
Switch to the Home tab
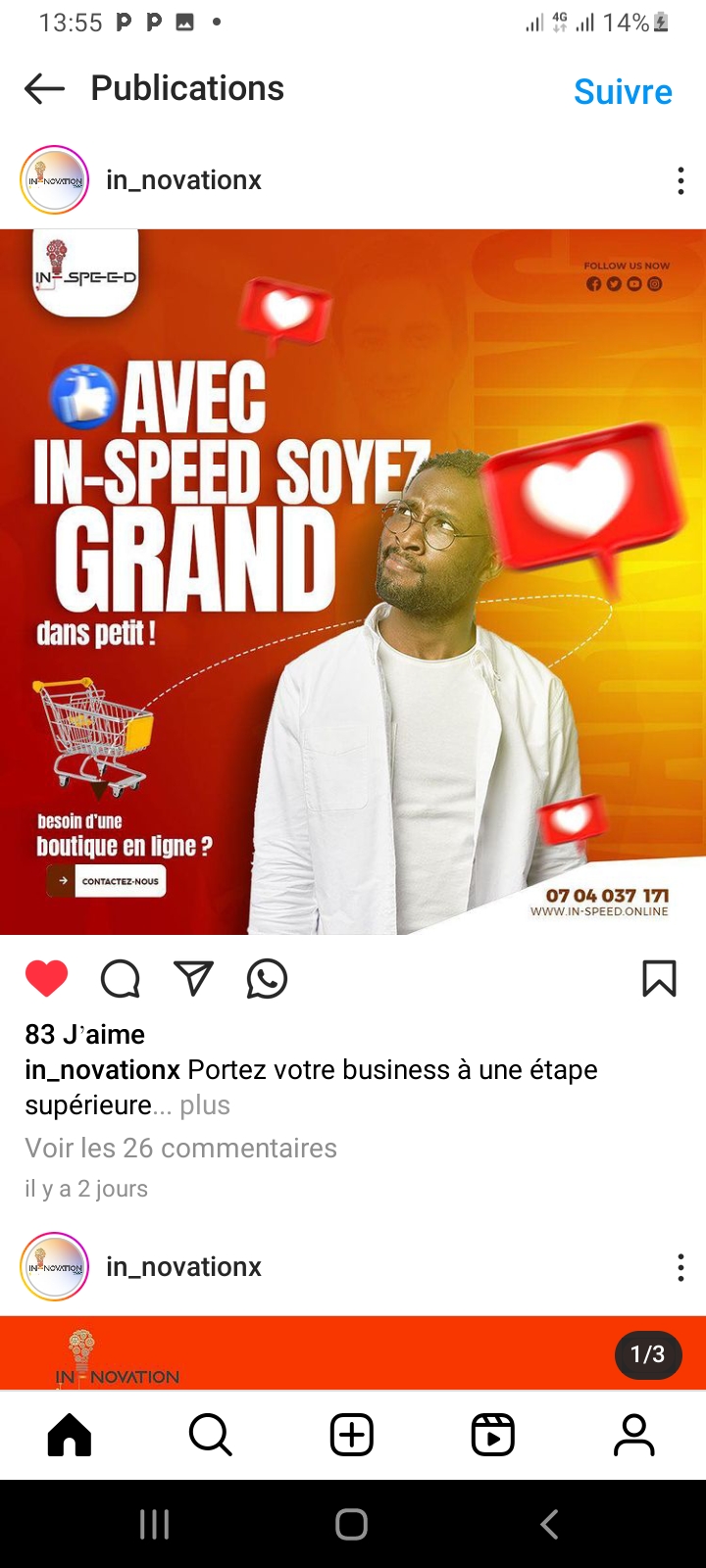(x=70, y=1435)
